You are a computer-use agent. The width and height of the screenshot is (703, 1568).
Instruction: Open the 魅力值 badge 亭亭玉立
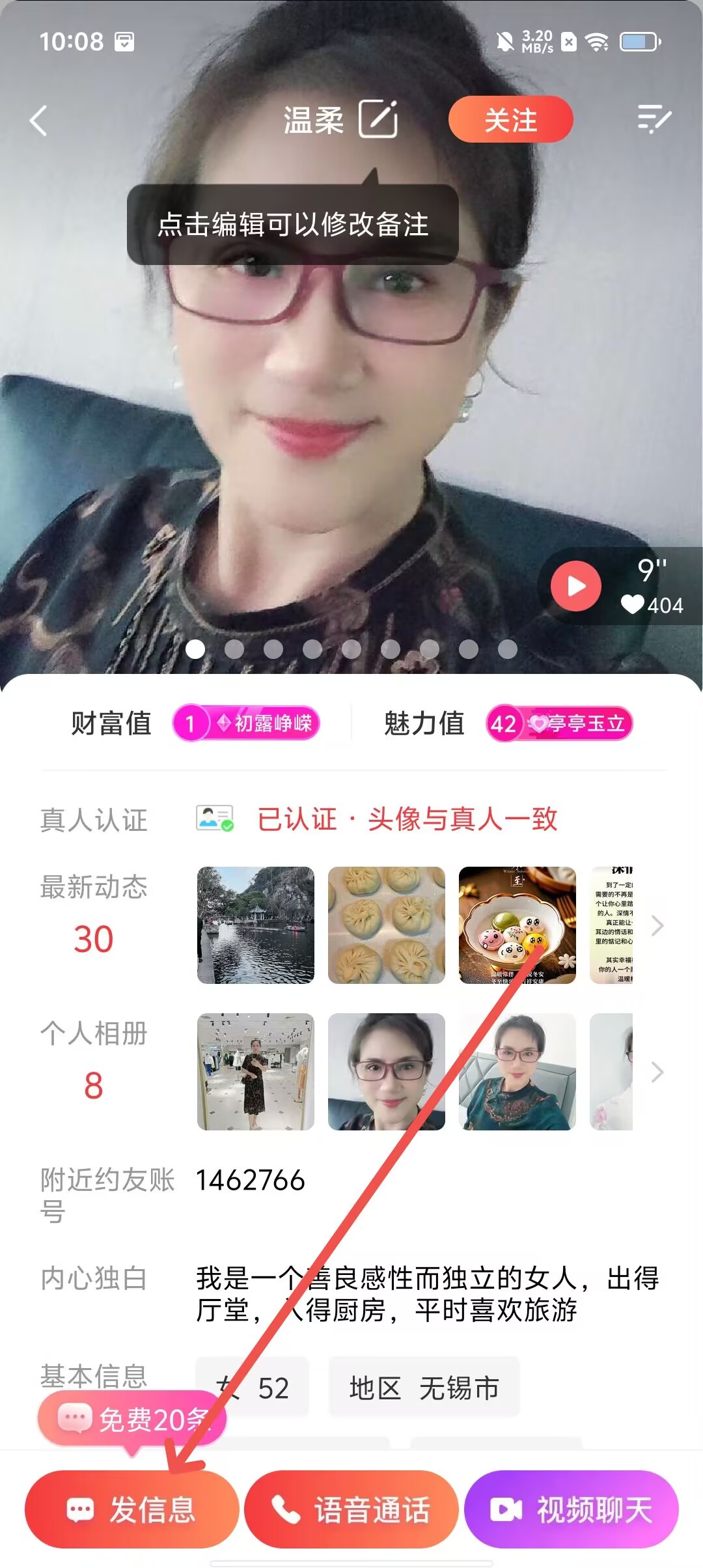pos(559,723)
